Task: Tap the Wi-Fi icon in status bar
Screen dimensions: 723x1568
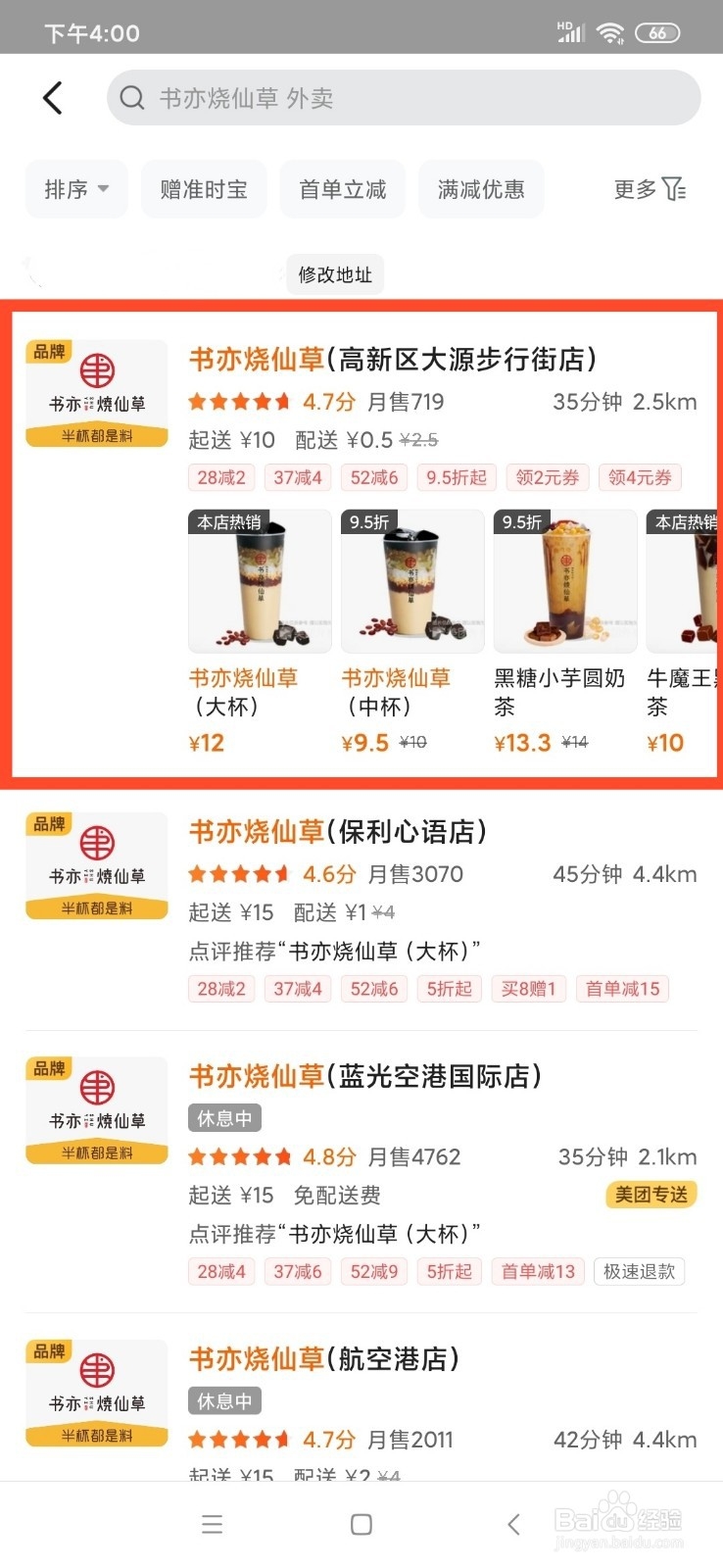Action: (x=610, y=29)
